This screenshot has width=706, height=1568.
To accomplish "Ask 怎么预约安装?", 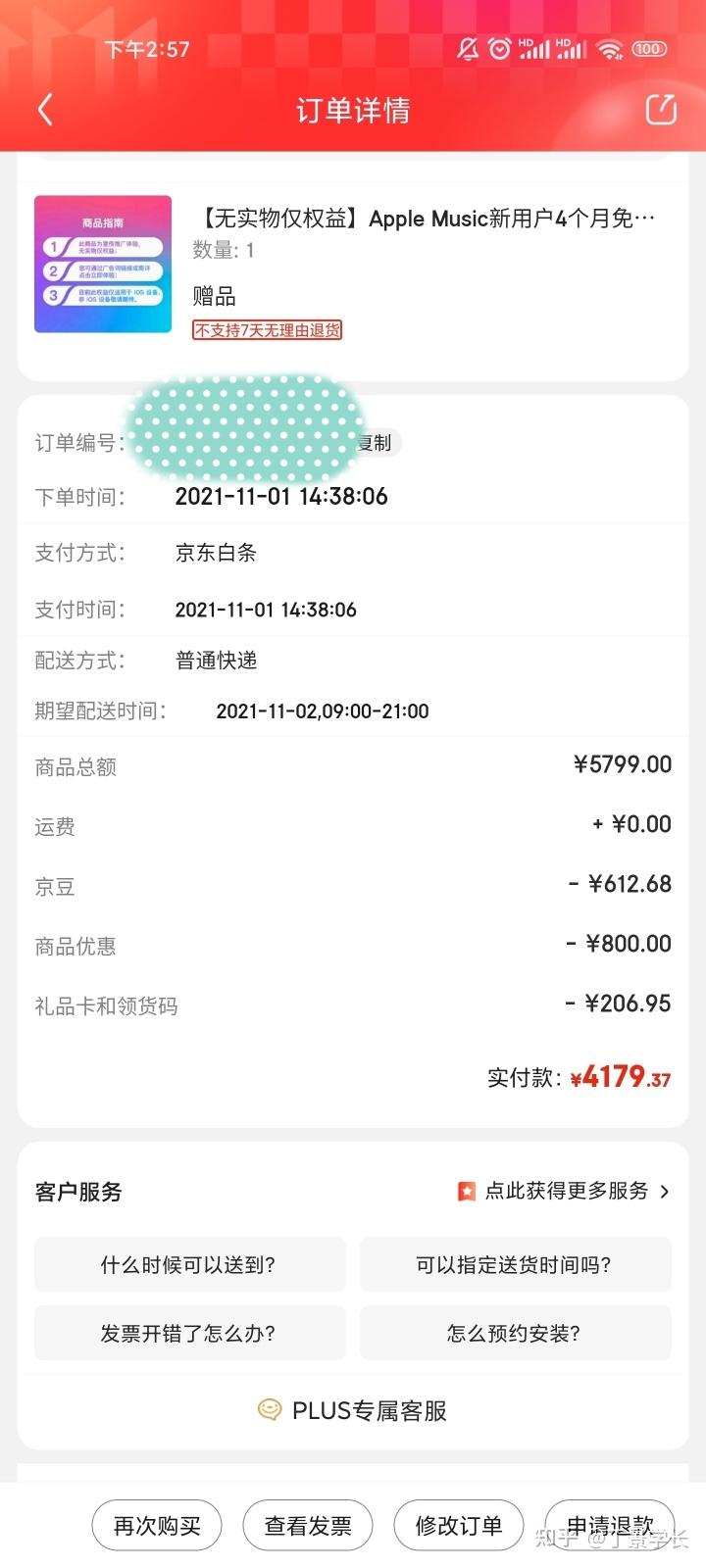I will pyautogui.click(x=515, y=1333).
